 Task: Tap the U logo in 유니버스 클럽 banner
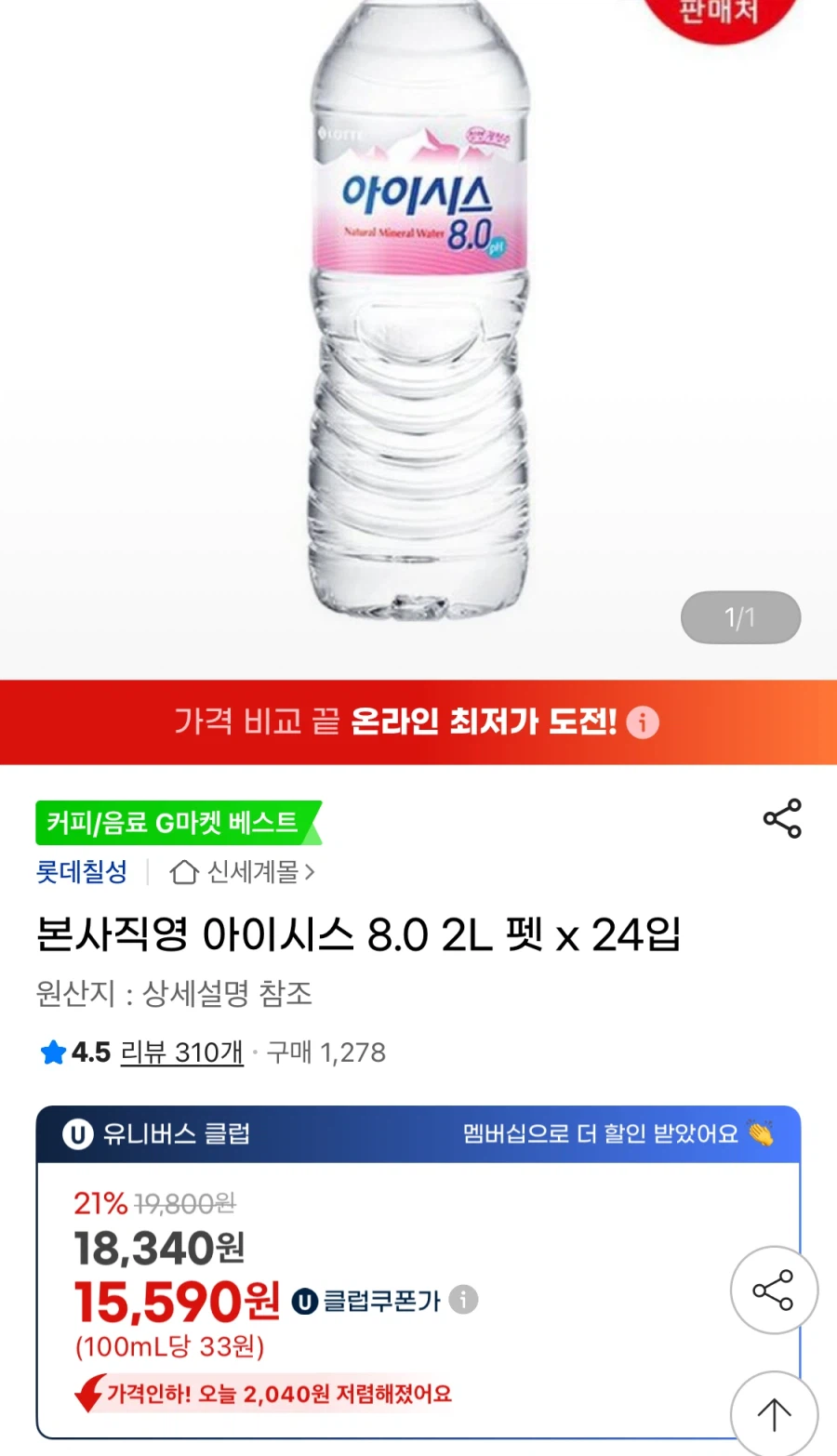[77, 1133]
